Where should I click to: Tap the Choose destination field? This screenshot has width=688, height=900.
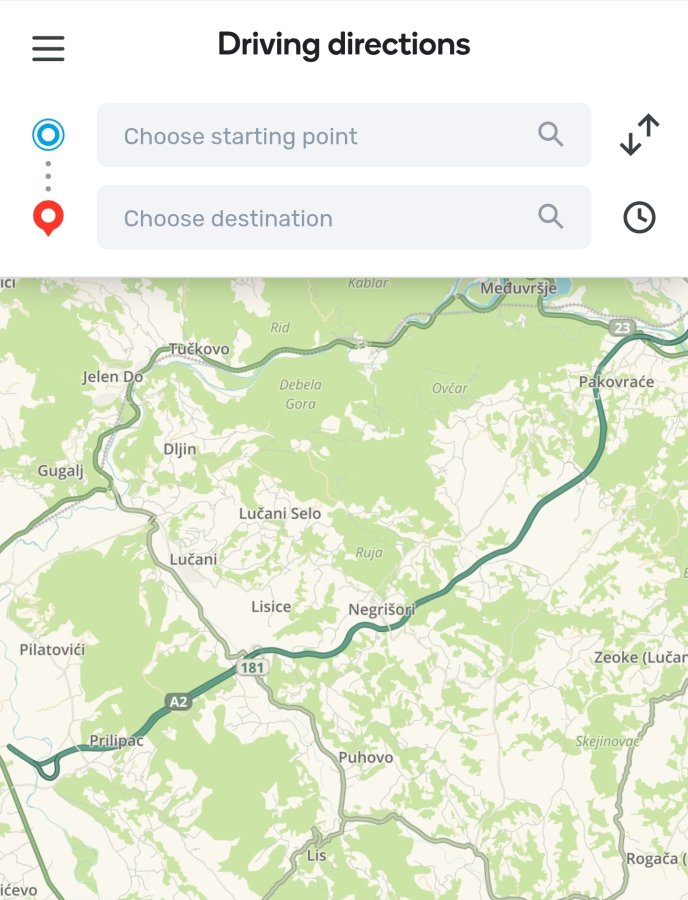(320, 218)
